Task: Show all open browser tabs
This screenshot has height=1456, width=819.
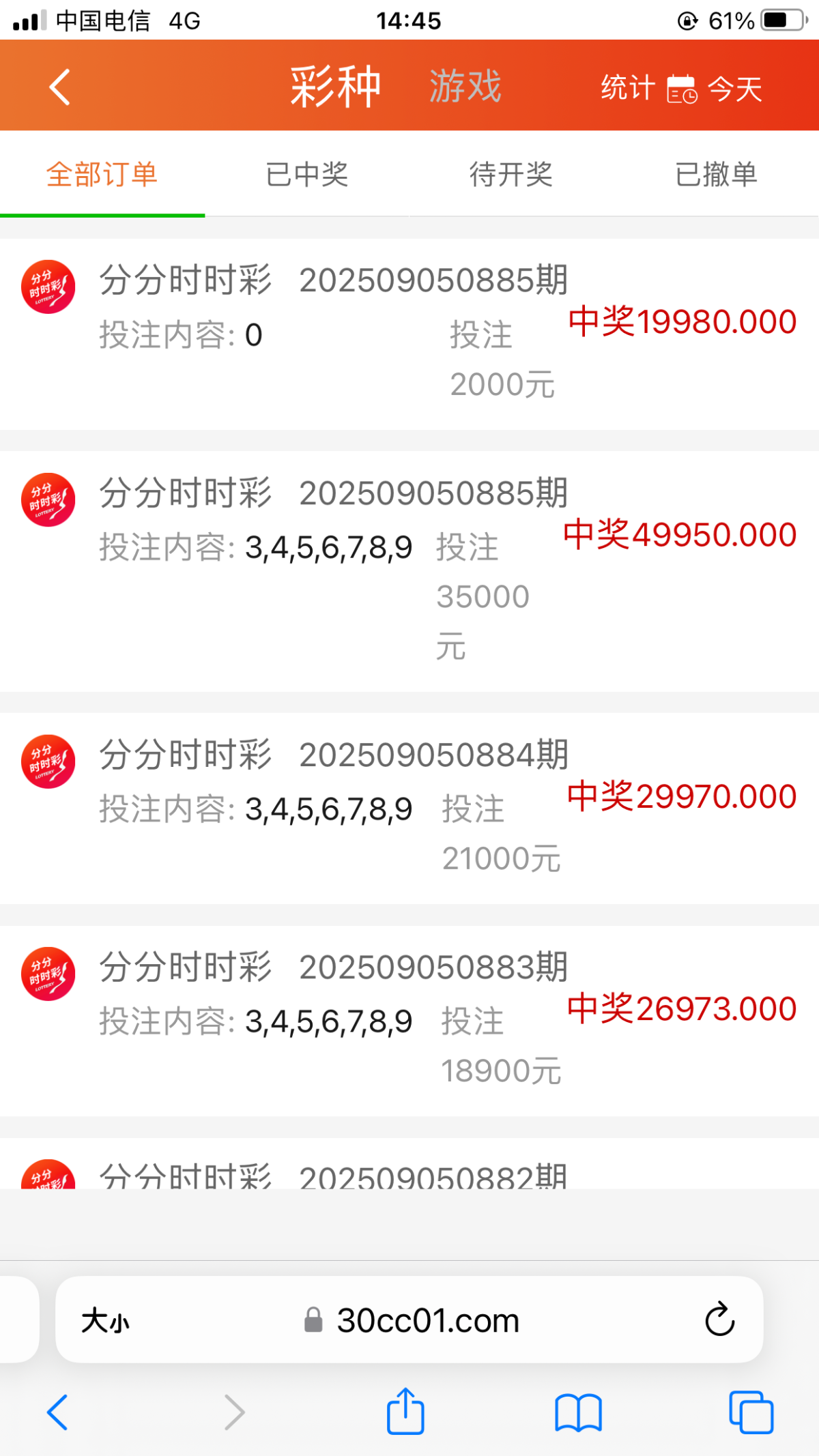Action: point(751,1412)
